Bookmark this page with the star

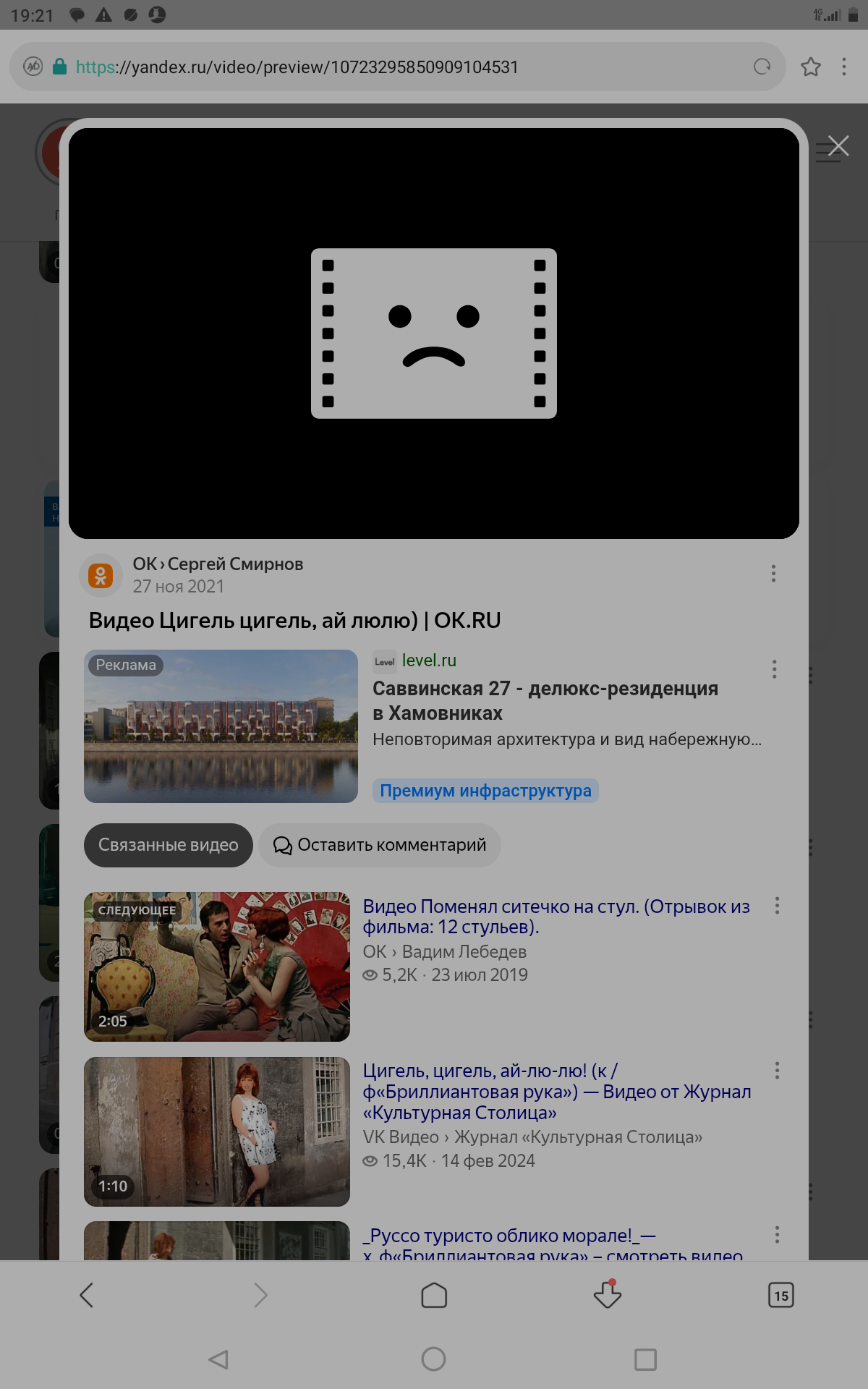(x=811, y=67)
